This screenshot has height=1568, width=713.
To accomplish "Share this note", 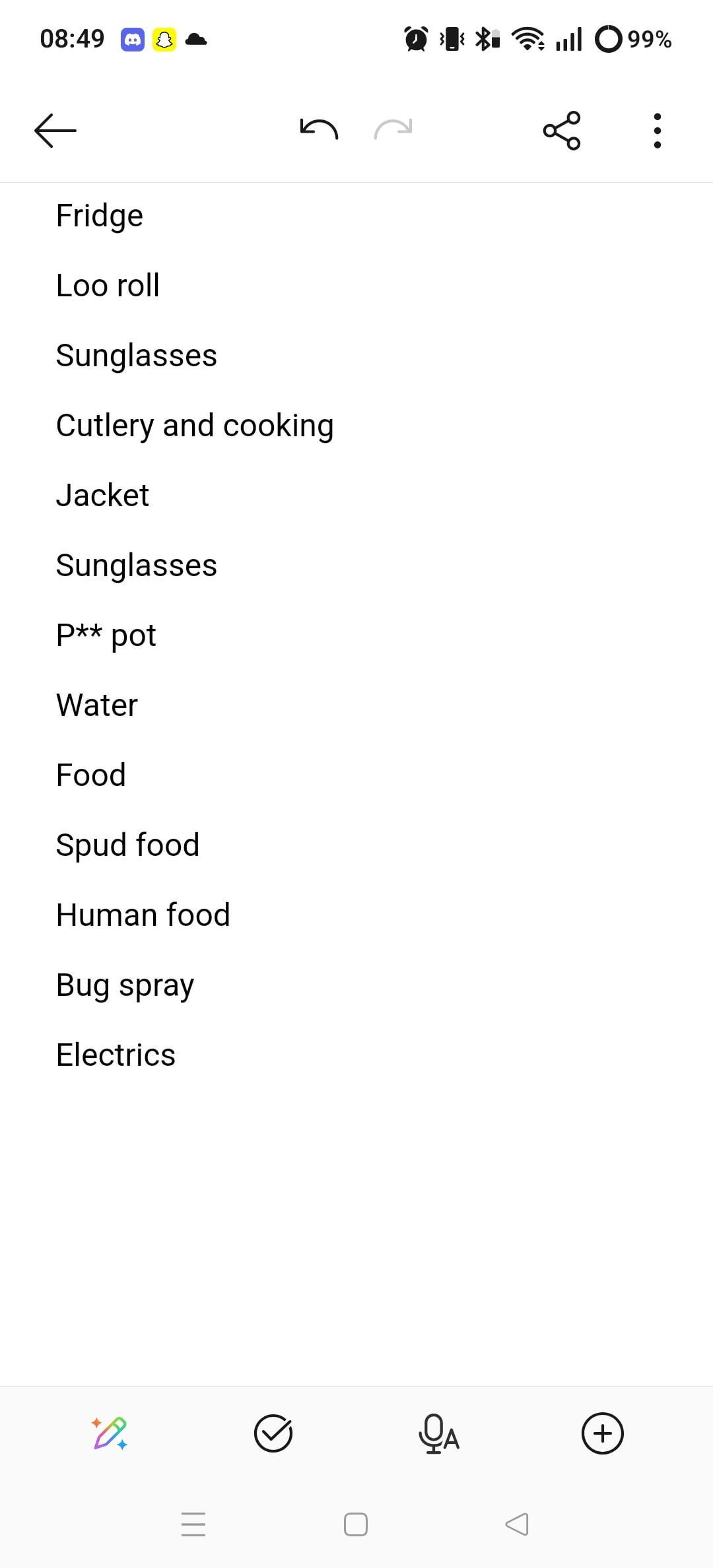I will point(562,130).
